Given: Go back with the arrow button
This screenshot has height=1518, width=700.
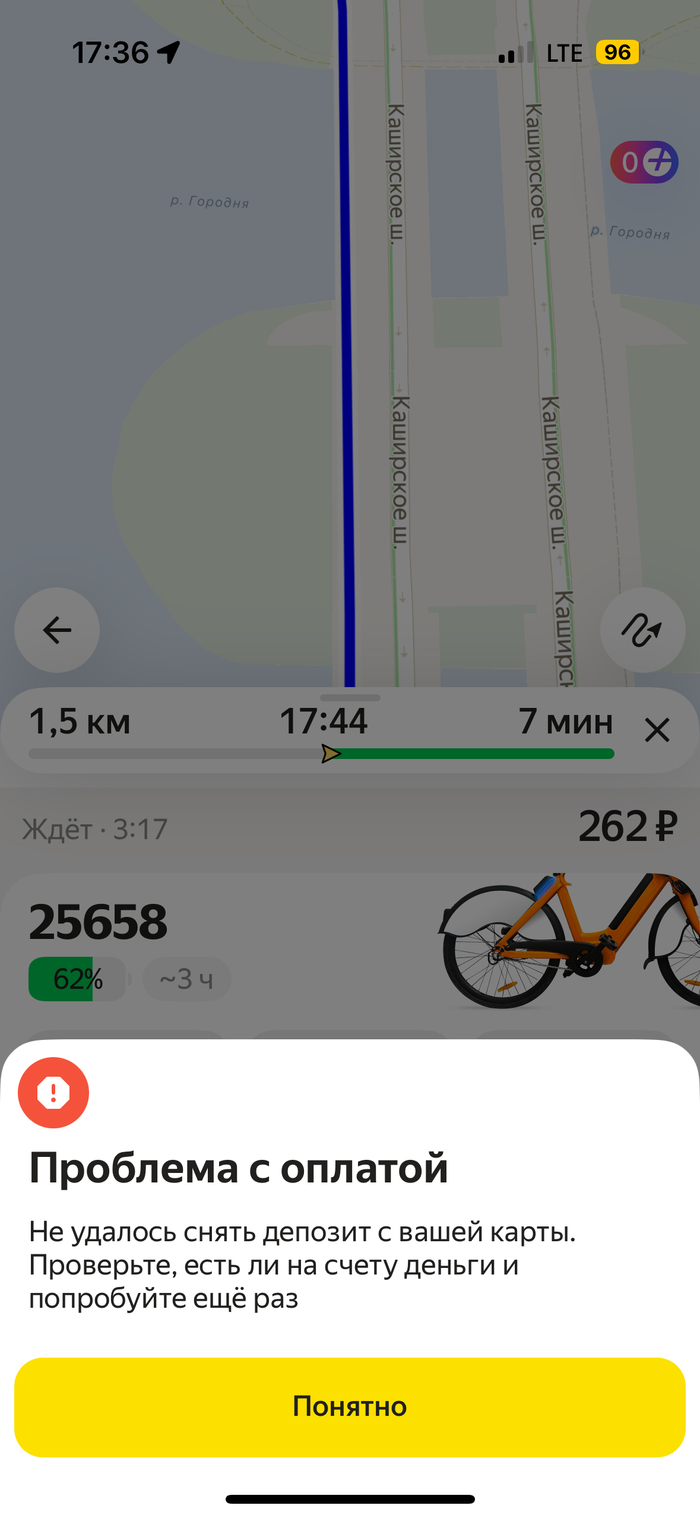Looking at the screenshot, I should click(x=57, y=630).
